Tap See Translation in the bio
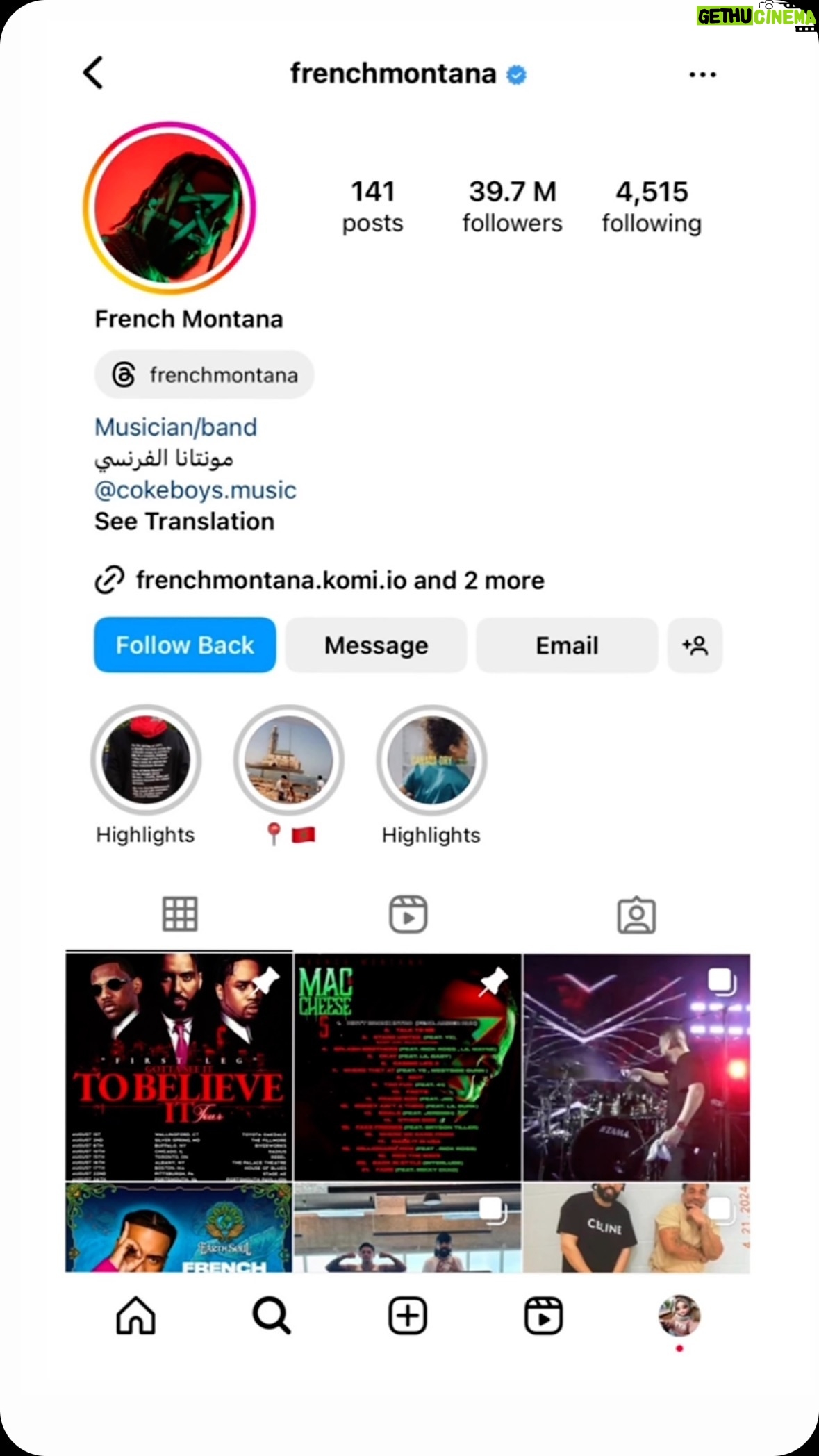Viewport: 819px width, 1456px height. coord(184,522)
